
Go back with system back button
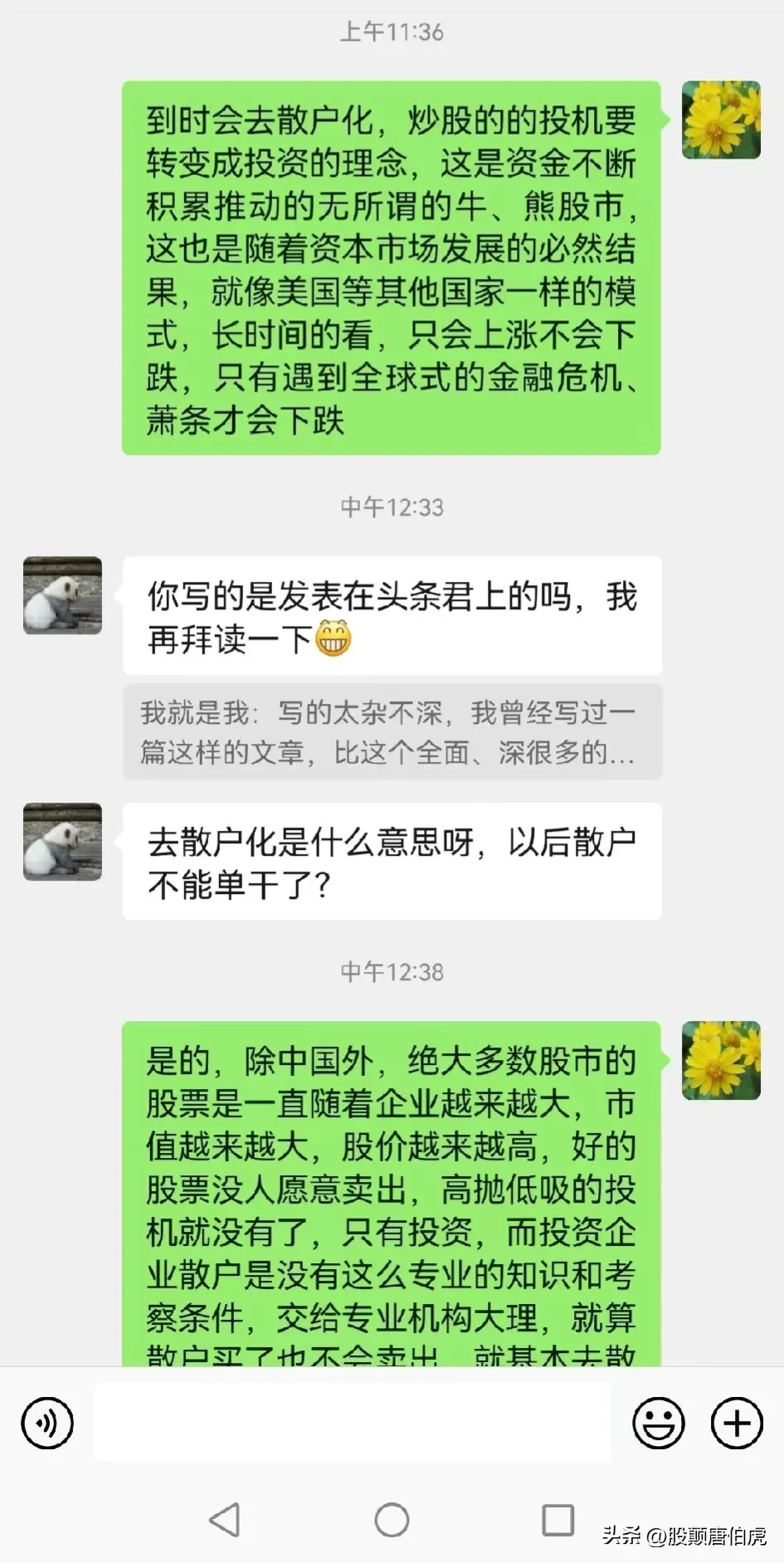[225, 1520]
